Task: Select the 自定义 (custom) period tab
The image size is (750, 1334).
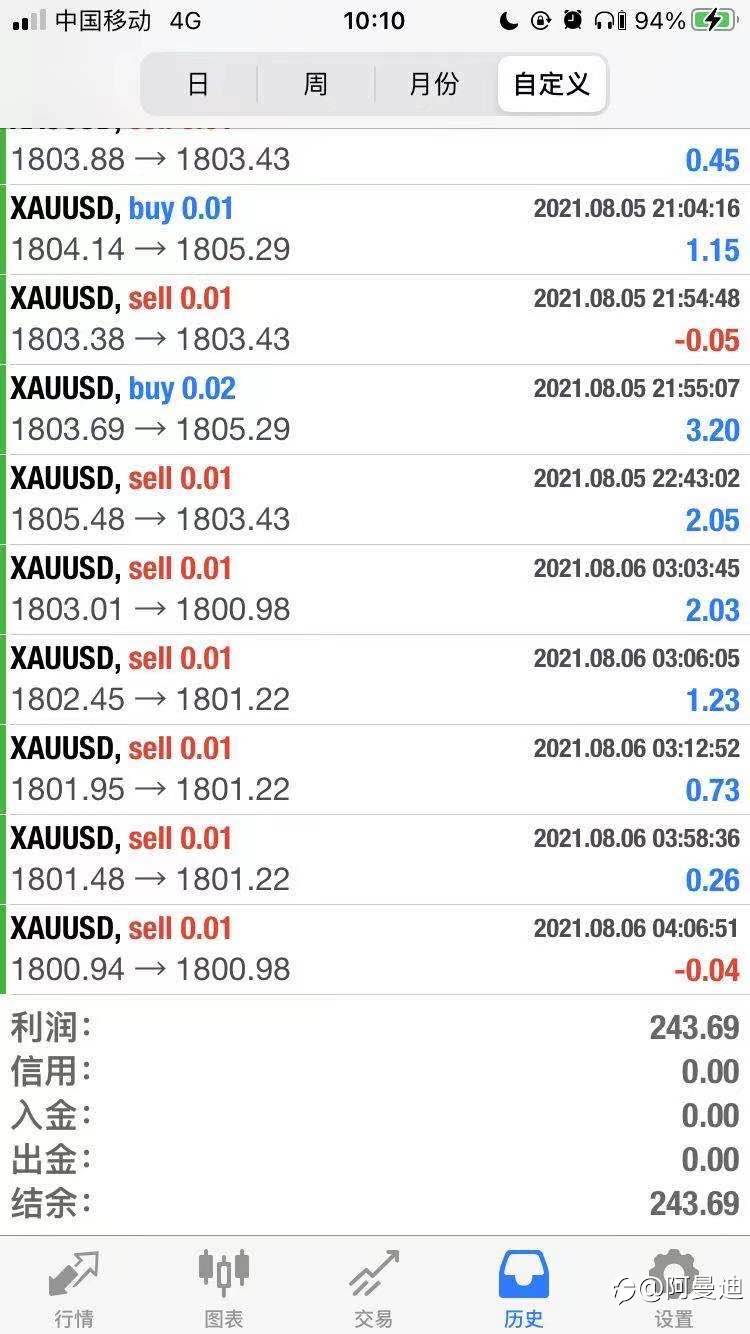Action: (551, 84)
